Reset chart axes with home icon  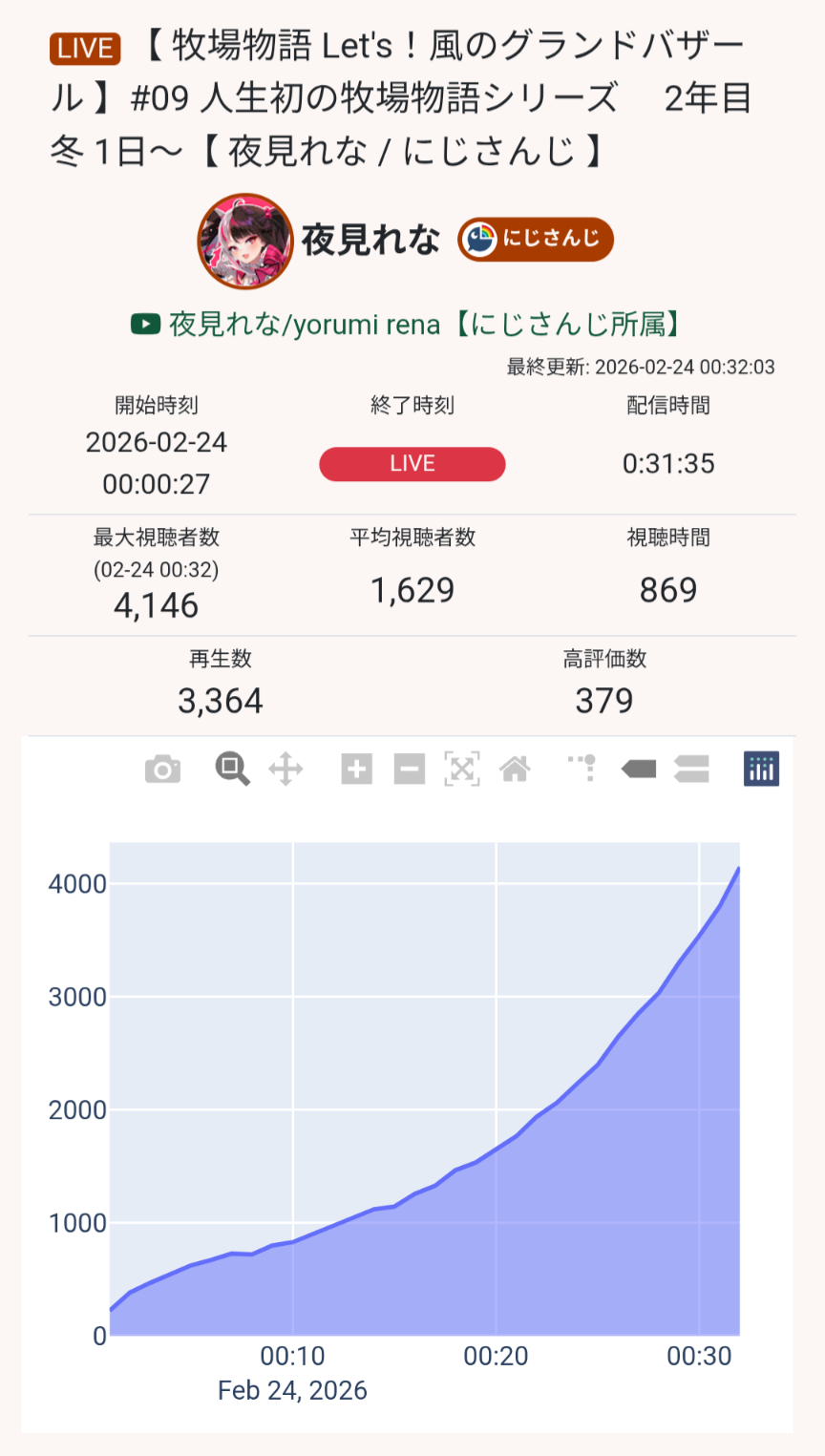point(515,769)
